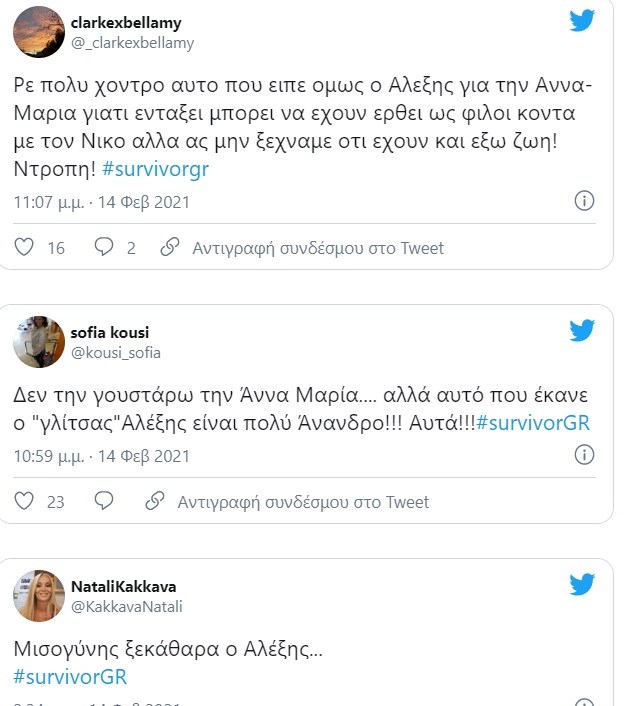The height and width of the screenshot is (706, 630).
Task: Reply to sofia kousi's tweet
Action: coord(104,501)
